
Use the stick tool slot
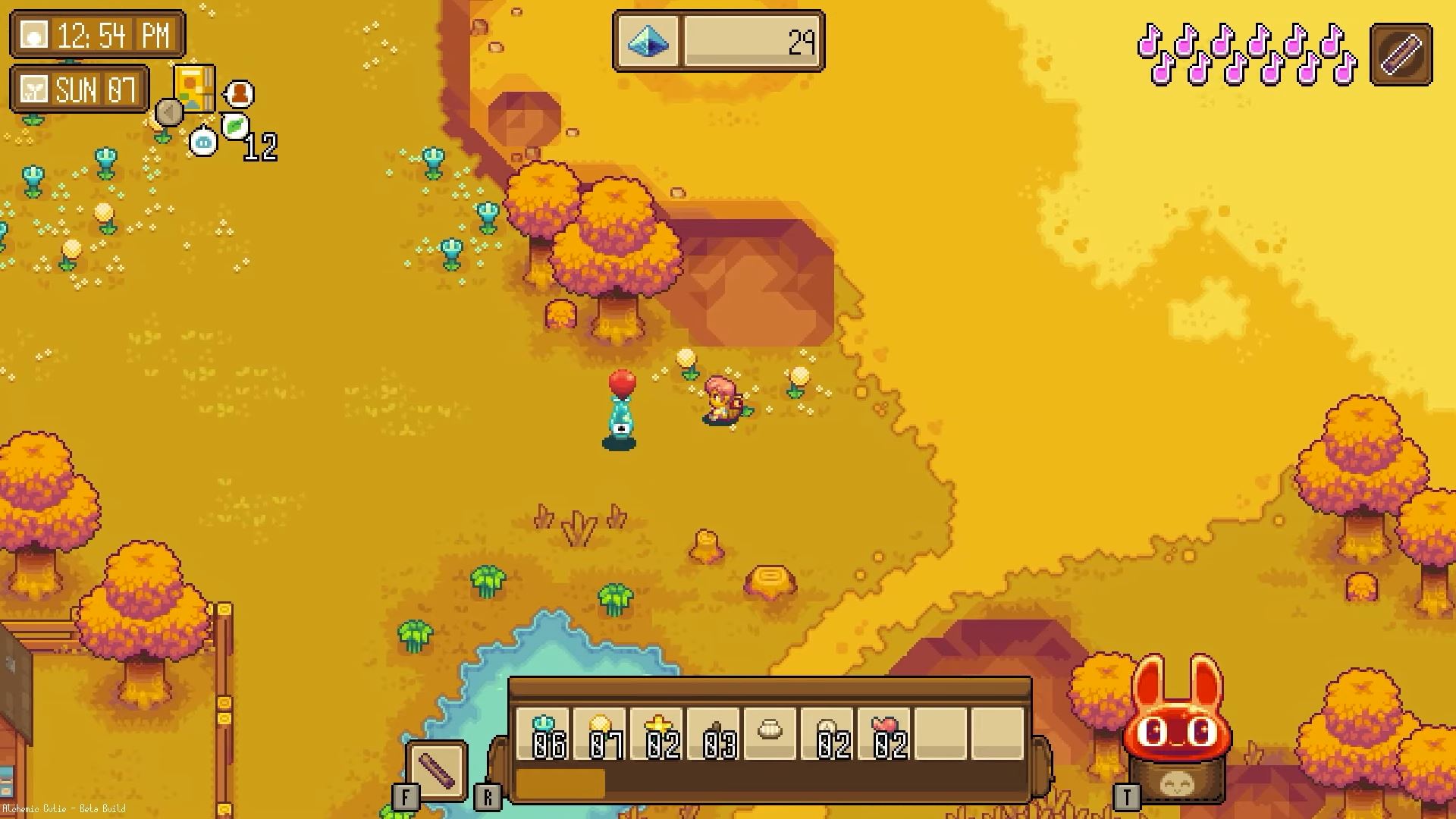pos(437,770)
